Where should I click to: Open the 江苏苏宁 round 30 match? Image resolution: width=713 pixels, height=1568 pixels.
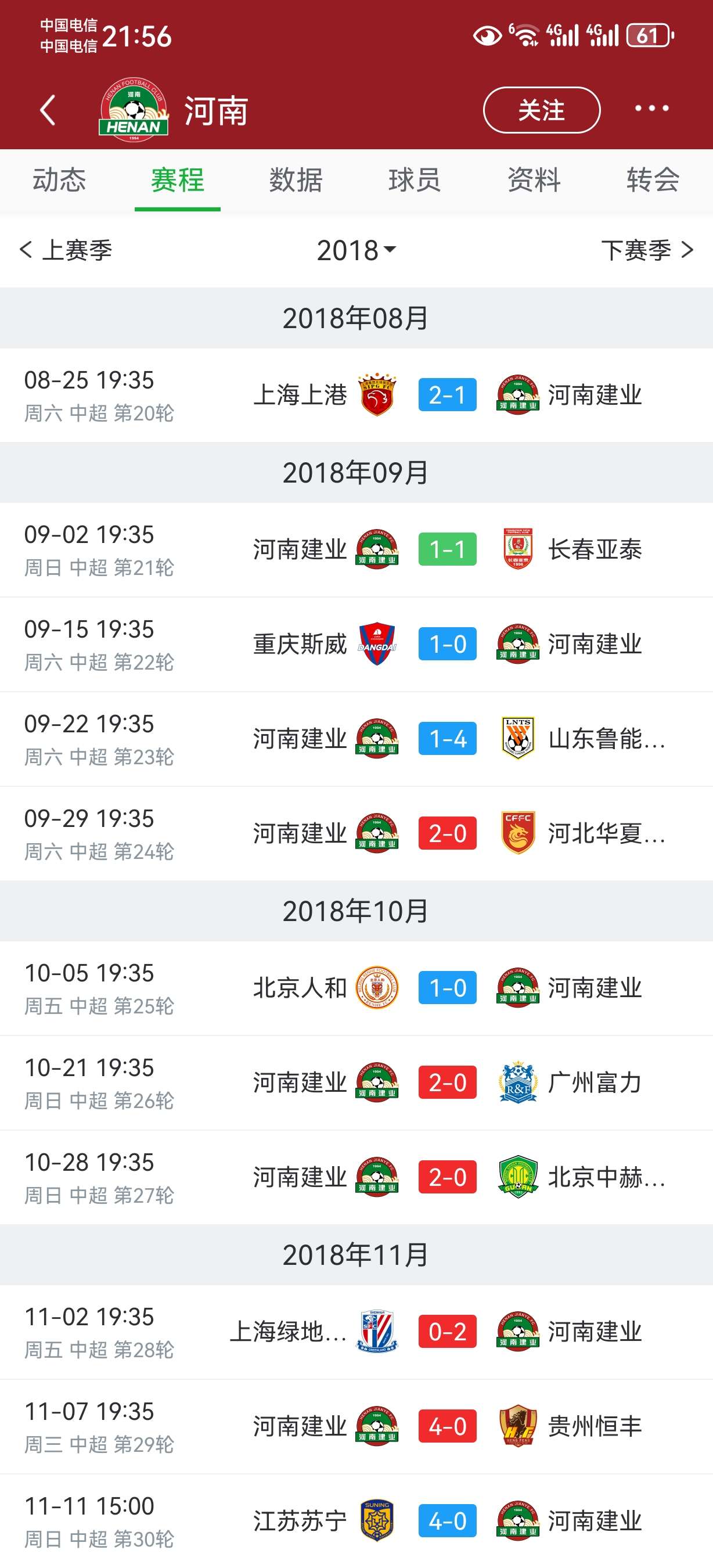tap(356, 1521)
